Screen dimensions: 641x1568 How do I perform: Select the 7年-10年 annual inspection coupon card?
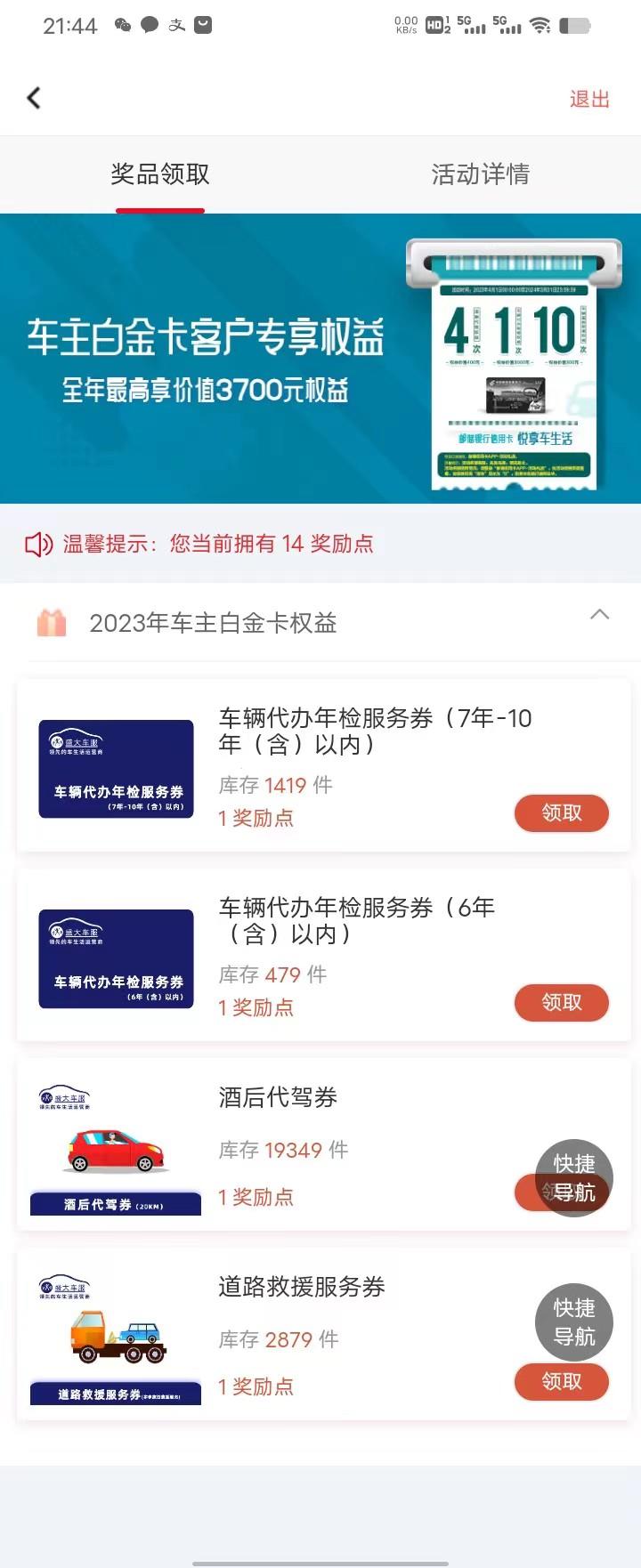tap(320, 764)
